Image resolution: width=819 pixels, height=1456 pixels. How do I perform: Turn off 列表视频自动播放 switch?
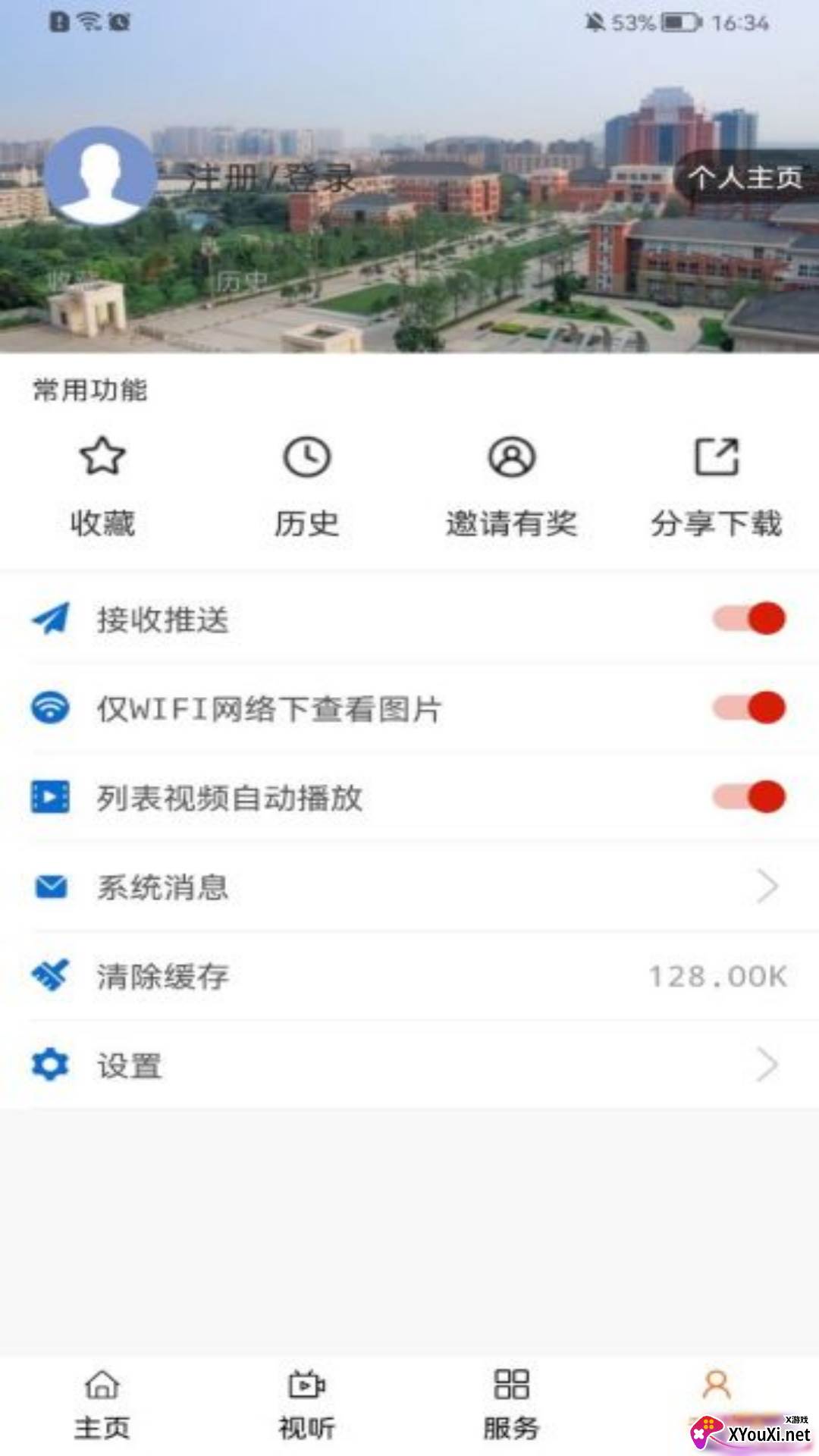pos(749,797)
